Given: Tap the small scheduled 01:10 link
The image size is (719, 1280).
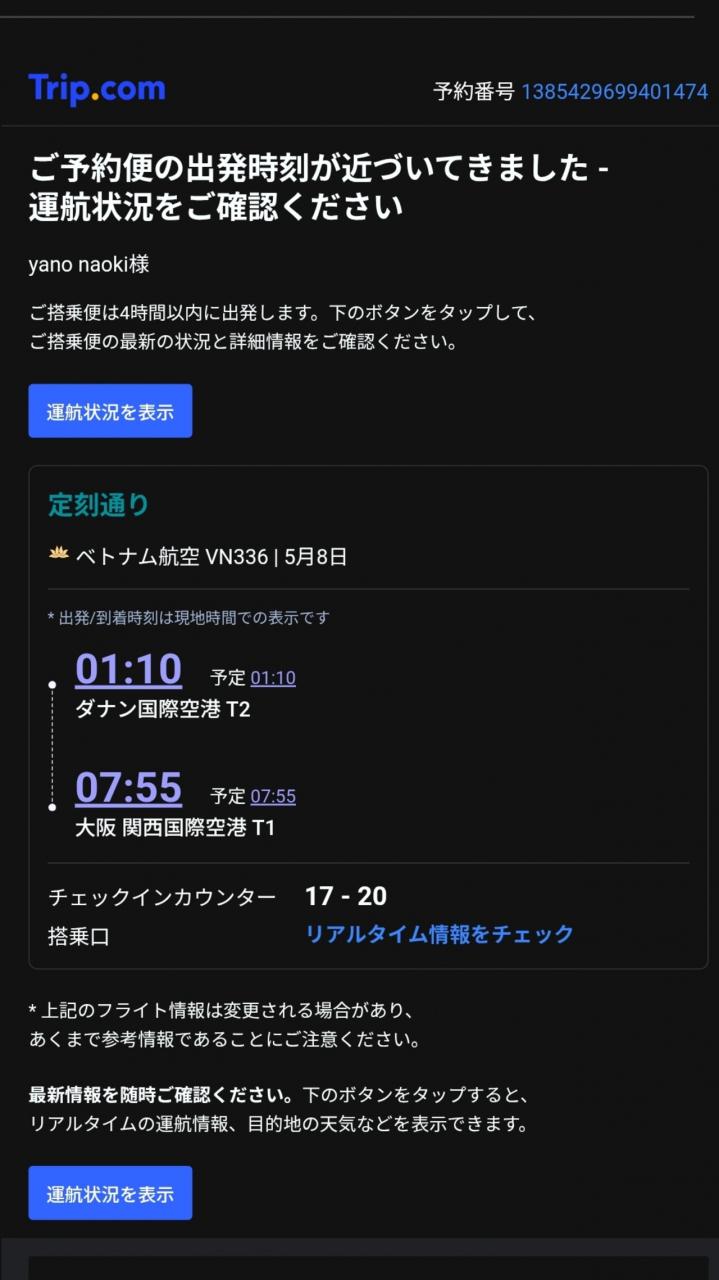Looking at the screenshot, I should [x=273, y=678].
